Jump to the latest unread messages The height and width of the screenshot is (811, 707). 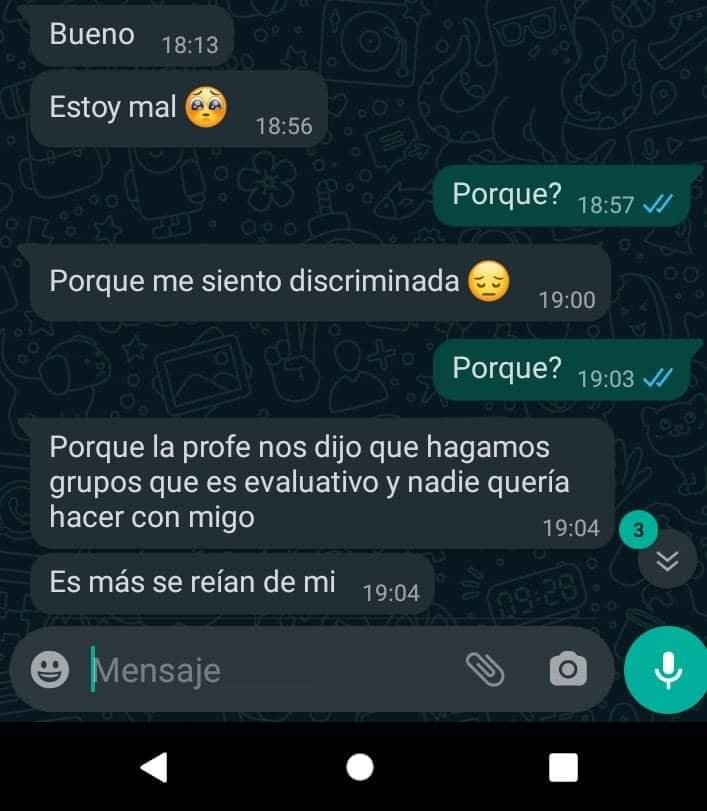(667, 562)
